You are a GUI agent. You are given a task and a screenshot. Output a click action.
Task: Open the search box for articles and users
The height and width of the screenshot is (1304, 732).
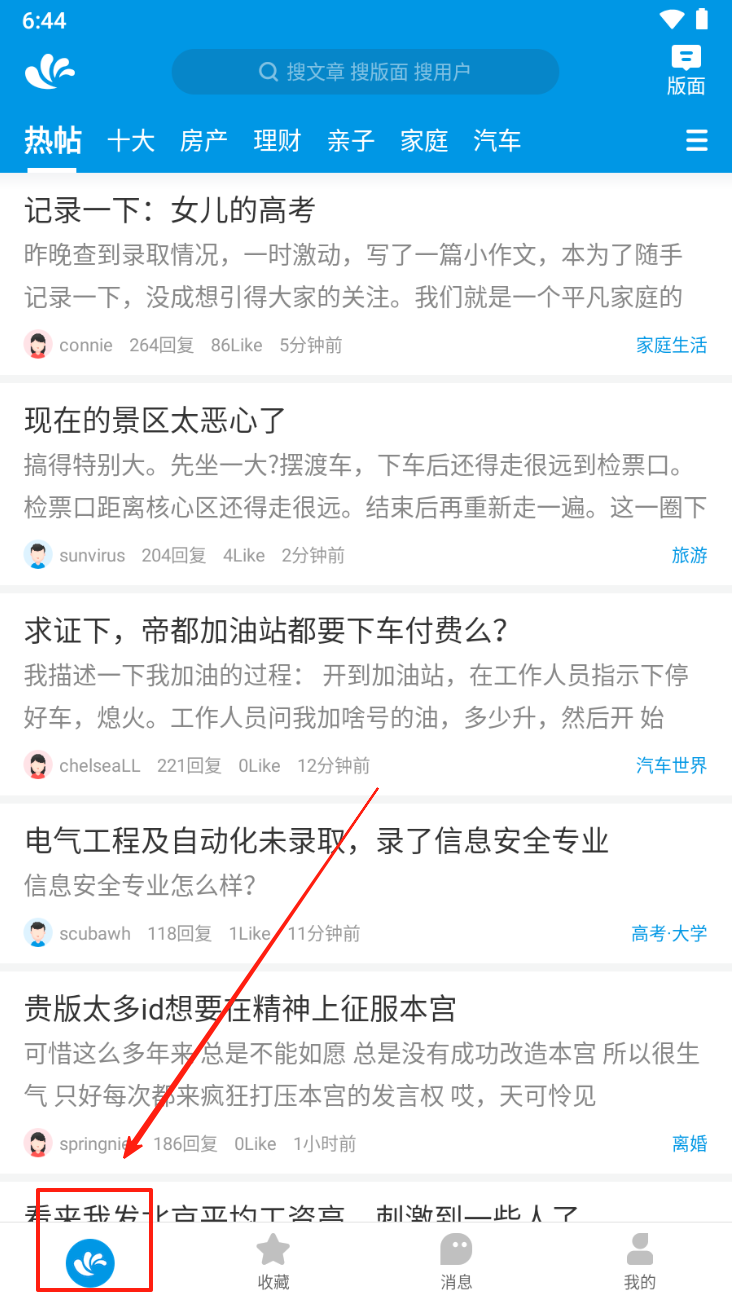click(x=365, y=72)
